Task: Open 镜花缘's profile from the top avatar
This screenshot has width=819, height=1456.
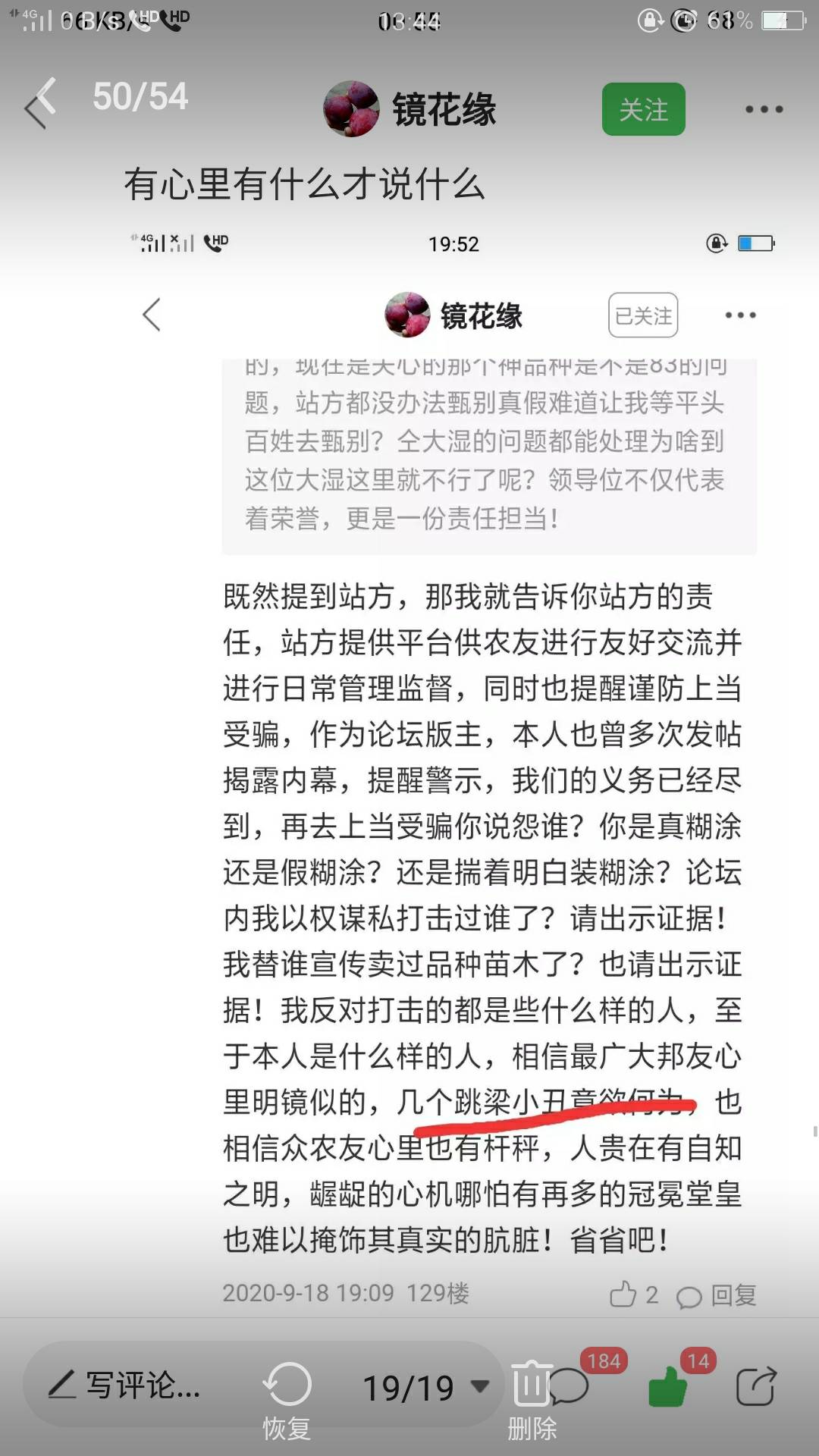Action: pos(351,109)
